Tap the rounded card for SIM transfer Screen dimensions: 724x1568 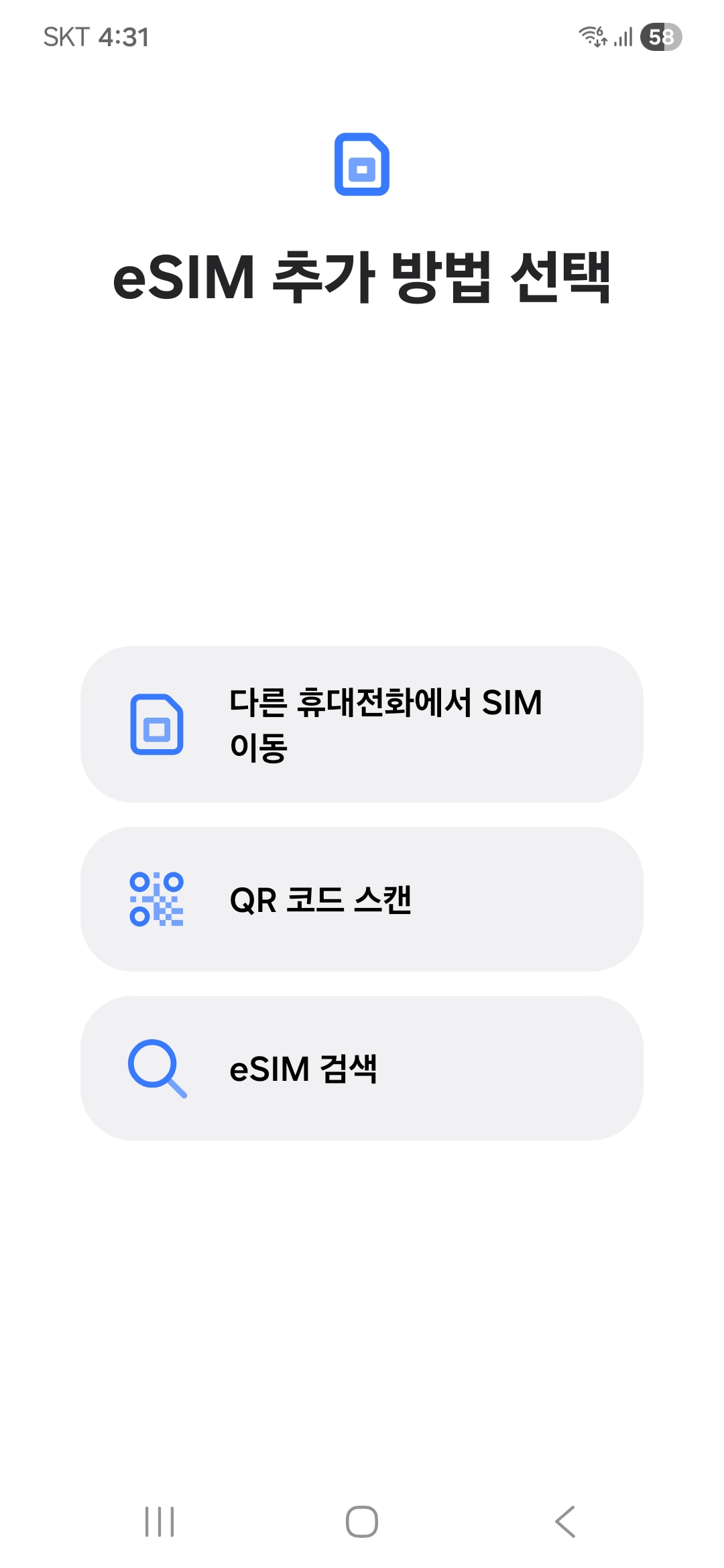click(x=362, y=727)
